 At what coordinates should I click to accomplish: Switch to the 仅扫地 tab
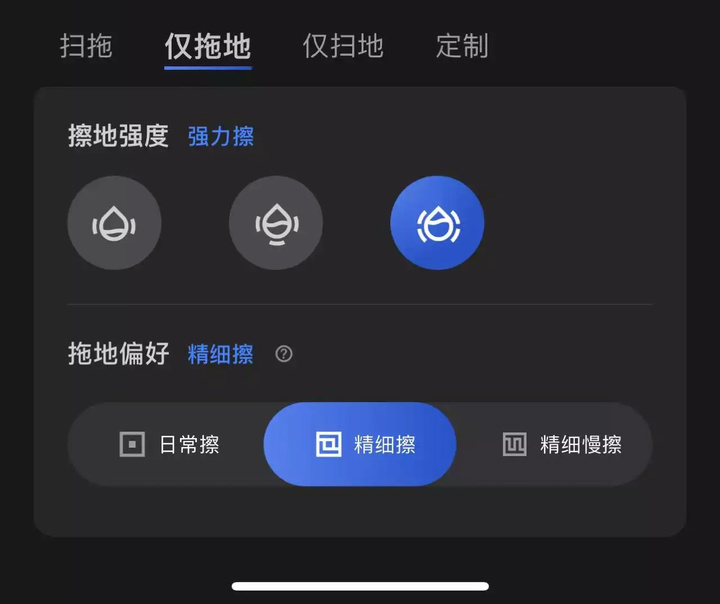click(343, 46)
